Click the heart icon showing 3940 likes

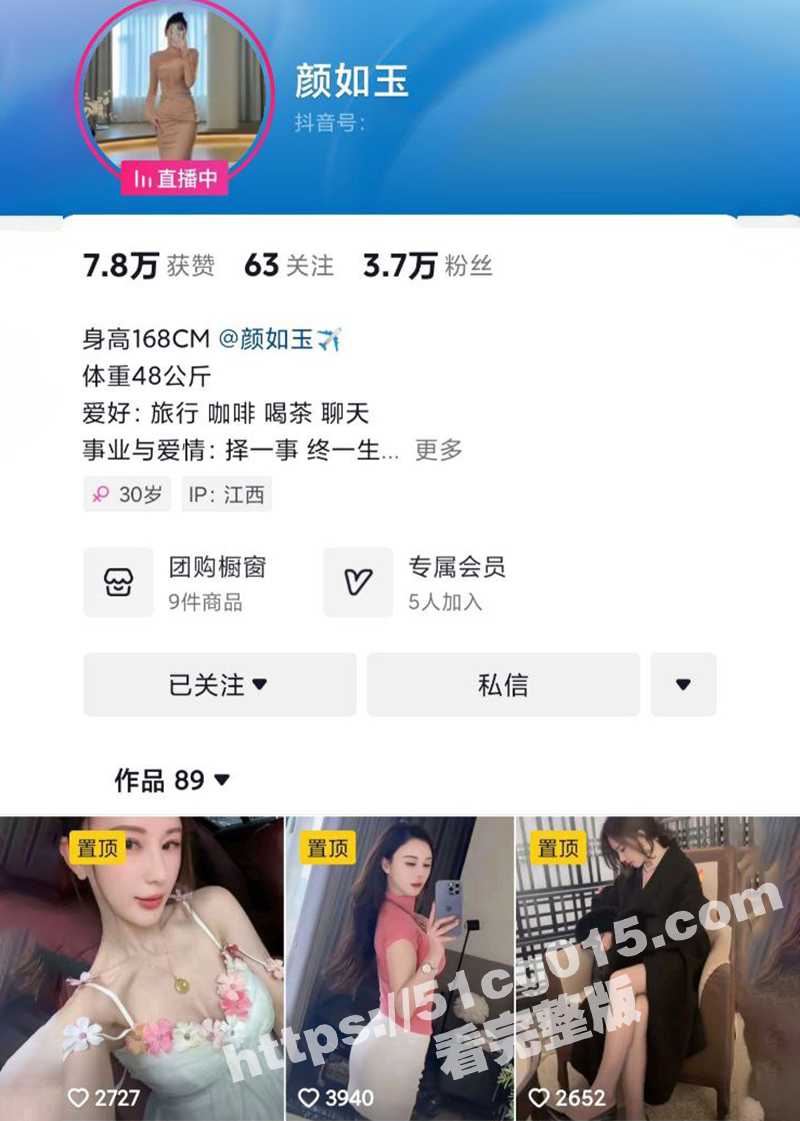[313, 1096]
